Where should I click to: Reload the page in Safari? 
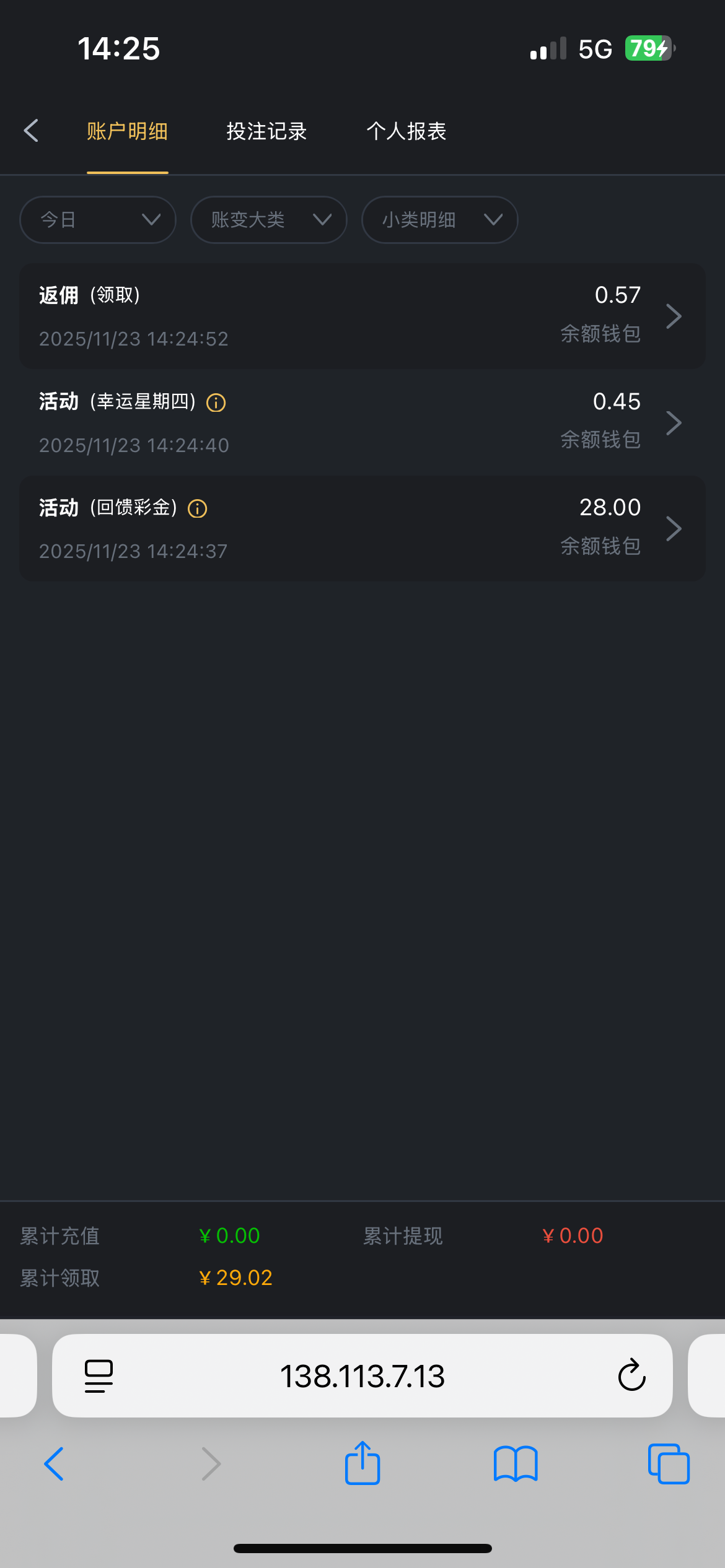coord(631,1376)
